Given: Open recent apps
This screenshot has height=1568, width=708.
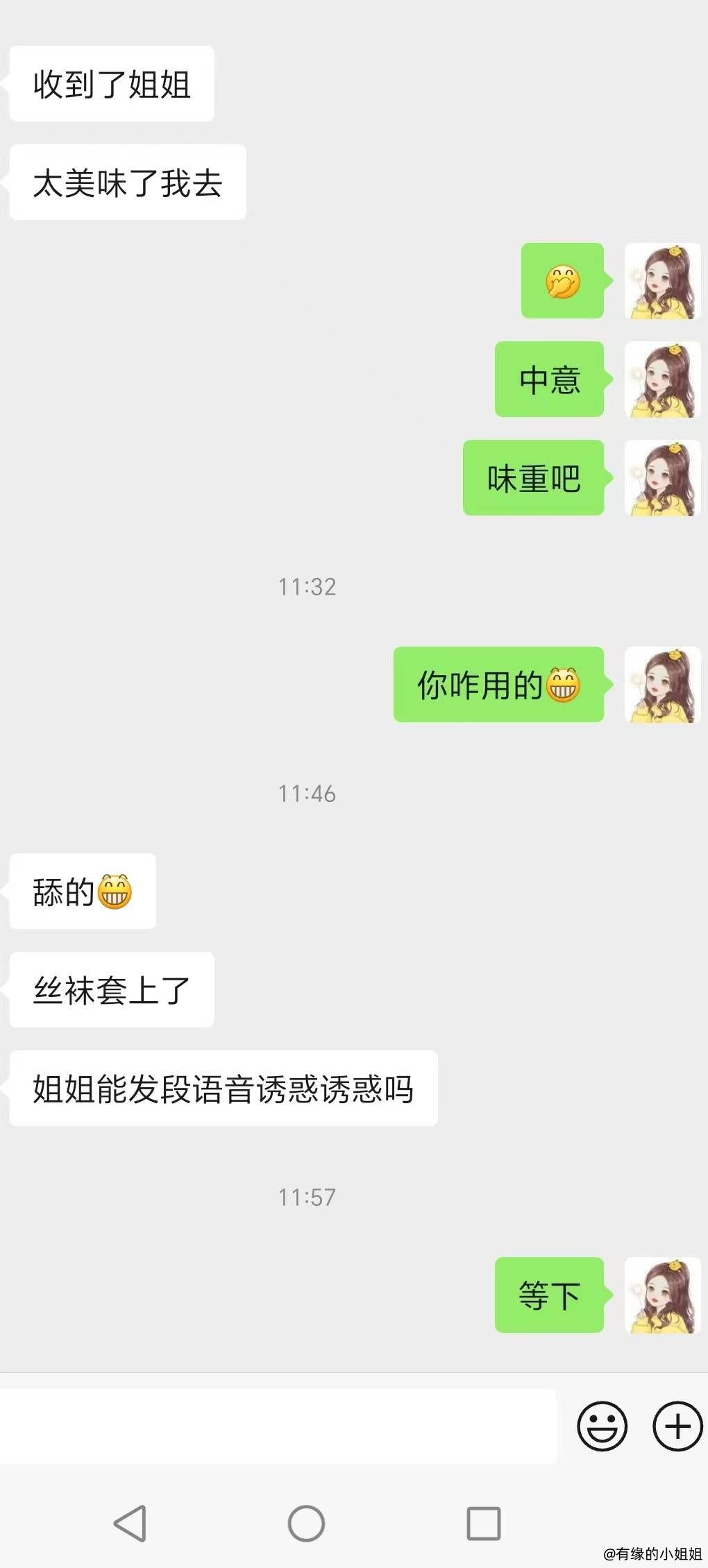Looking at the screenshot, I should (483, 1524).
